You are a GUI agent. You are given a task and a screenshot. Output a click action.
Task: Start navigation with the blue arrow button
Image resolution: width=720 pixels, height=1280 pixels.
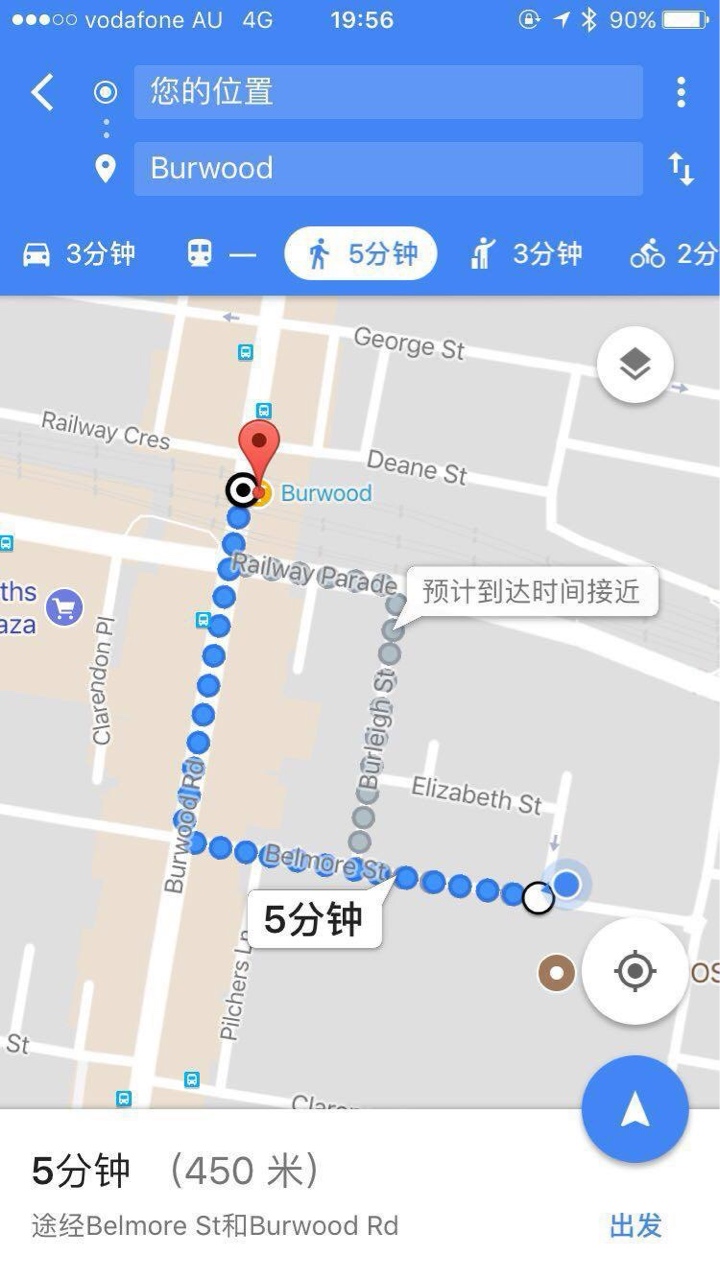click(635, 1109)
